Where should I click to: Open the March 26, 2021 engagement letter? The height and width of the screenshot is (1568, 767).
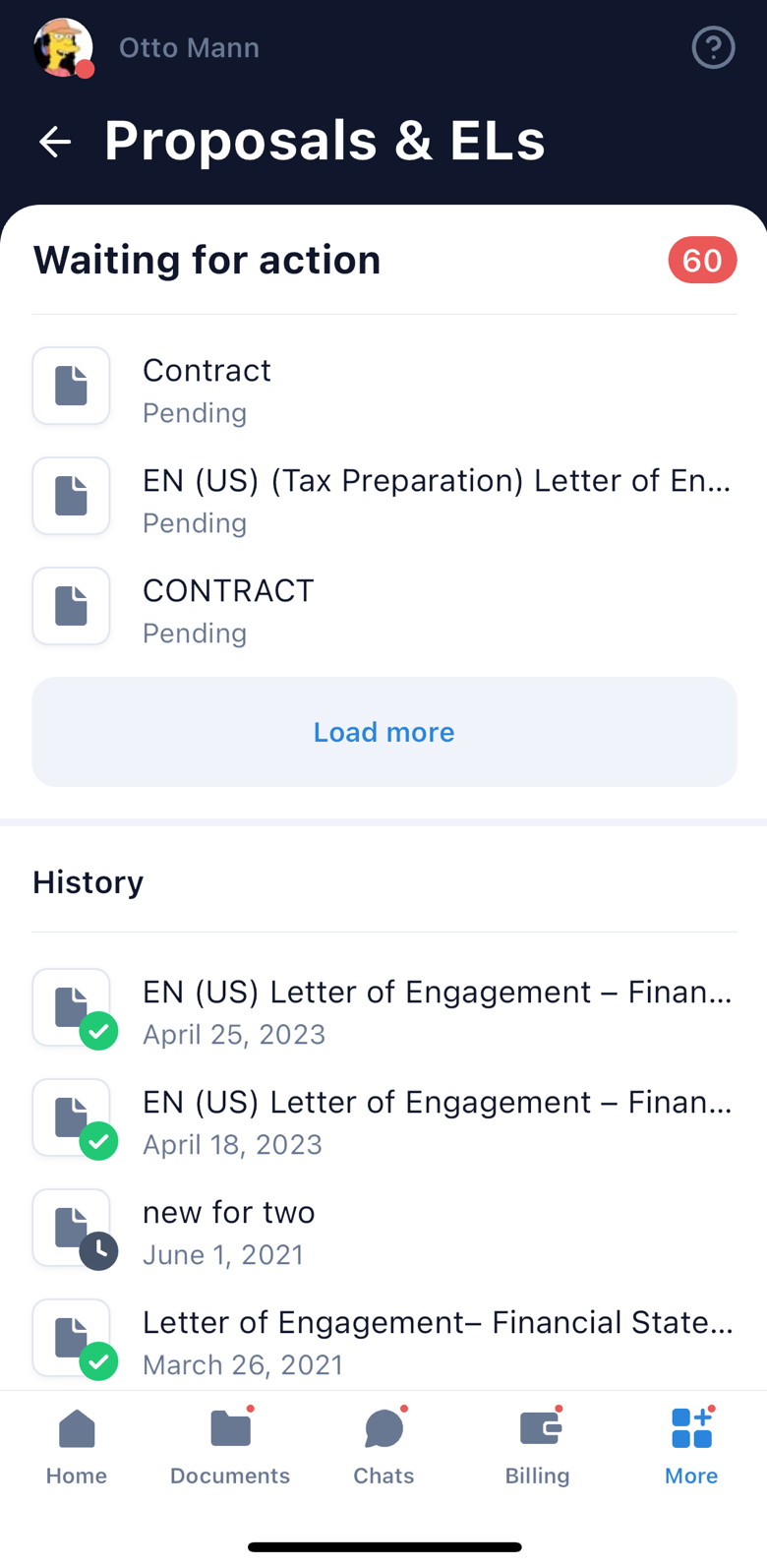pos(383,1341)
